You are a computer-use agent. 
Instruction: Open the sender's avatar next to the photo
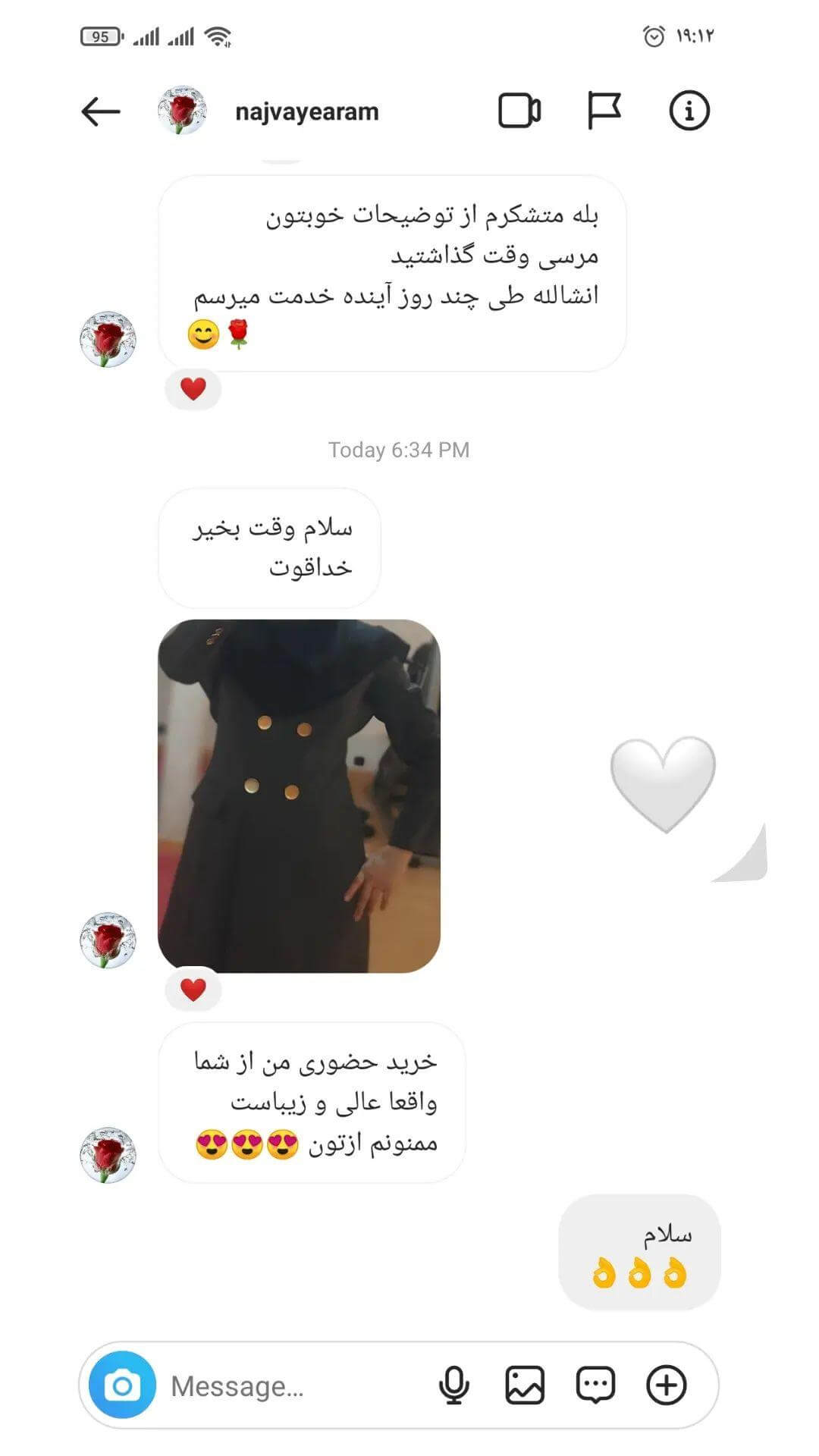(108, 940)
